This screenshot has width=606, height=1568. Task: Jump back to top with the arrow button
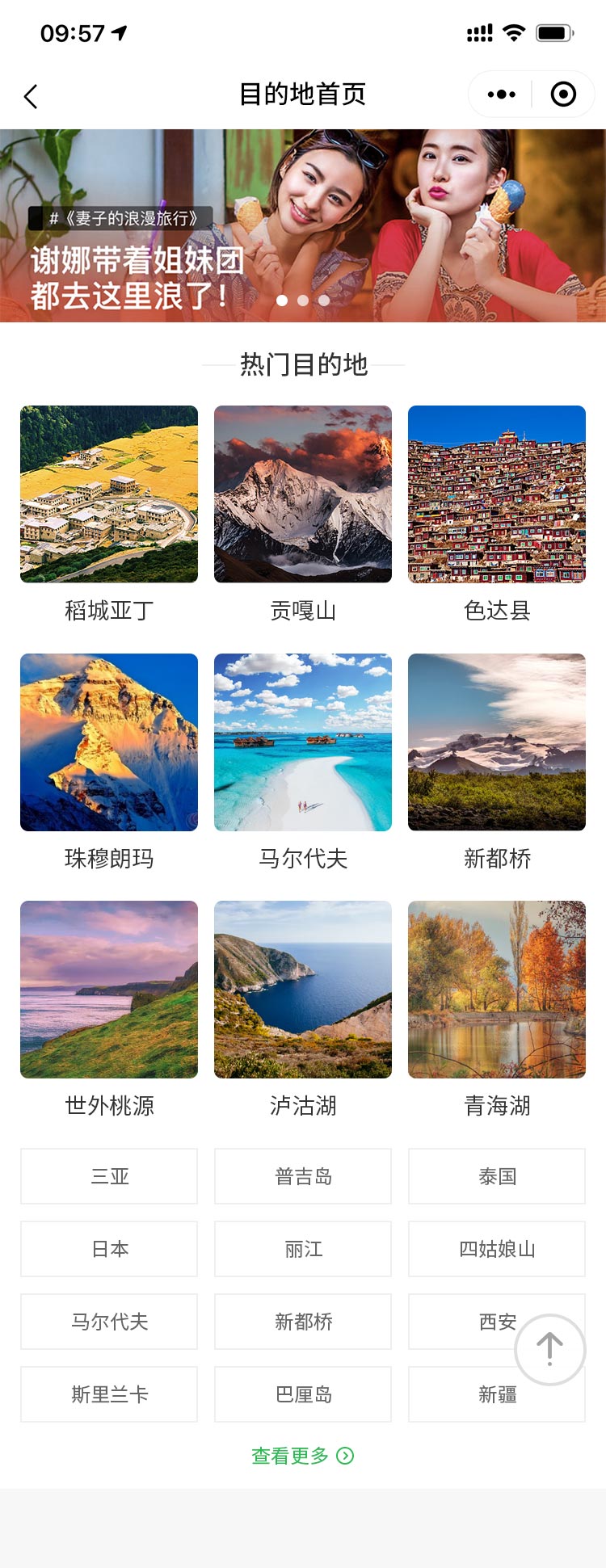(550, 1349)
